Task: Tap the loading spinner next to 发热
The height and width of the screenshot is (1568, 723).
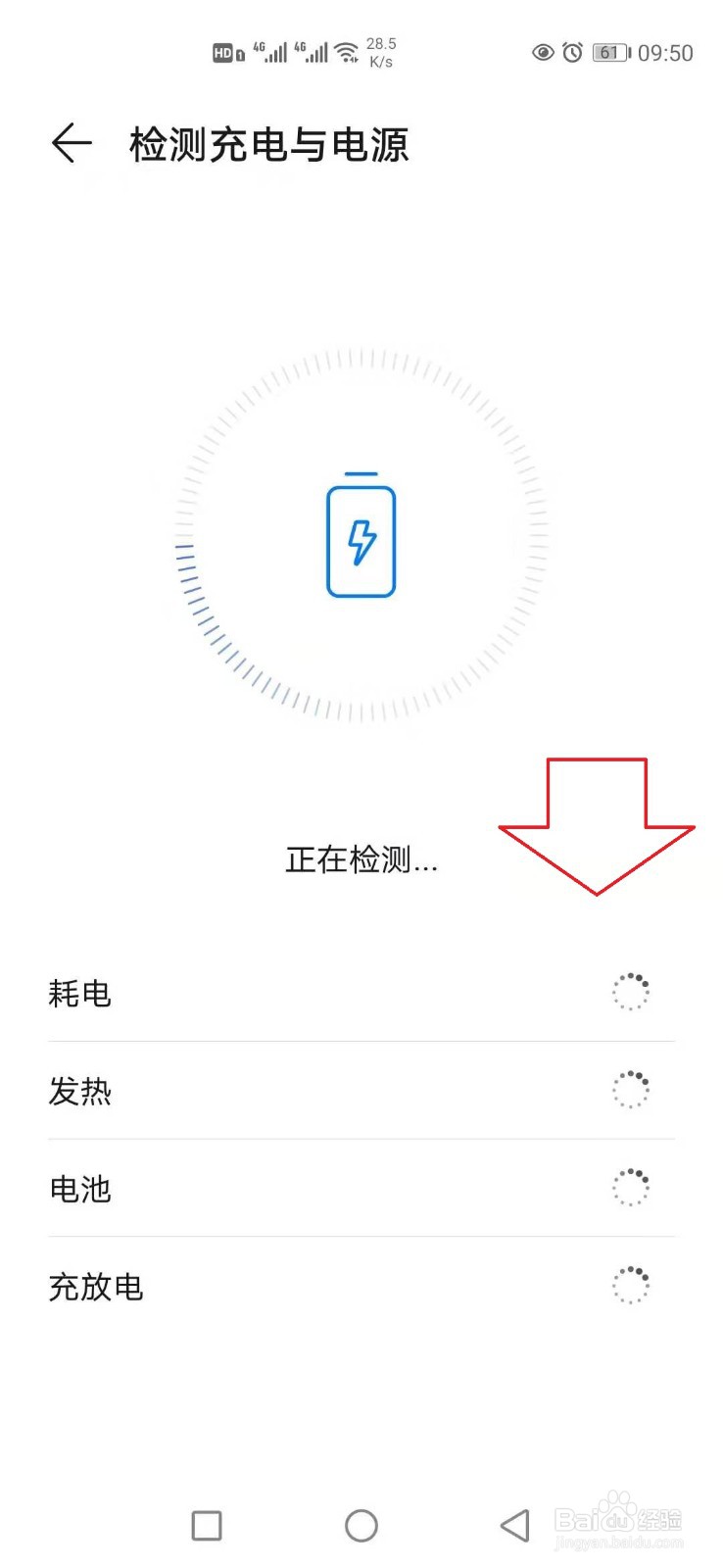Action: [x=630, y=1090]
